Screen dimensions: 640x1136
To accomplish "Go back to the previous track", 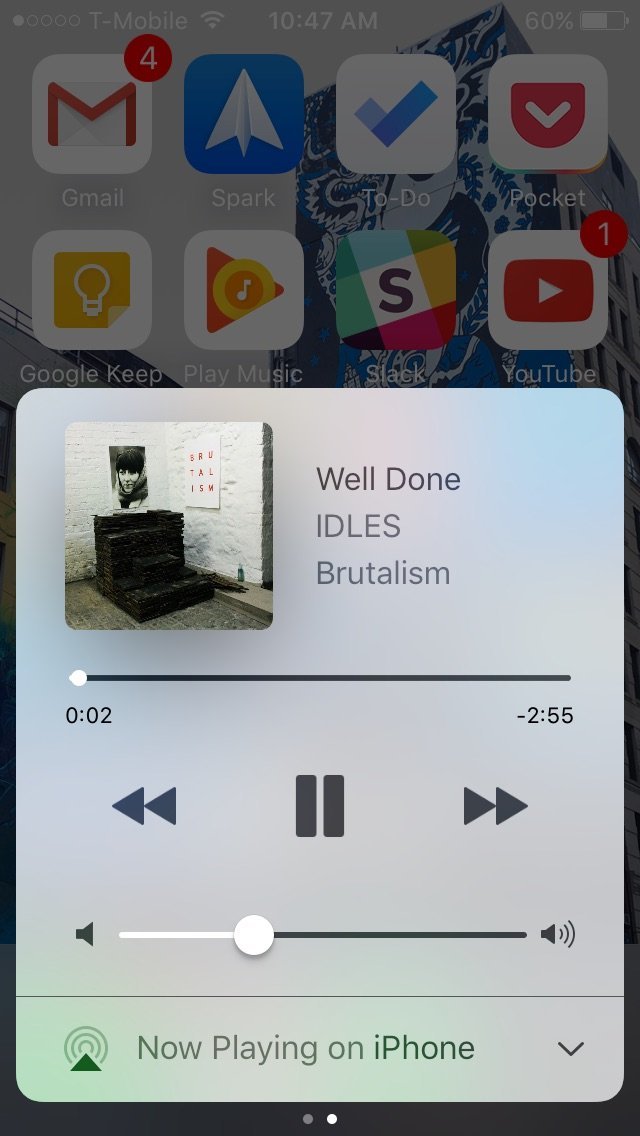I will pyautogui.click(x=144, y=806).
